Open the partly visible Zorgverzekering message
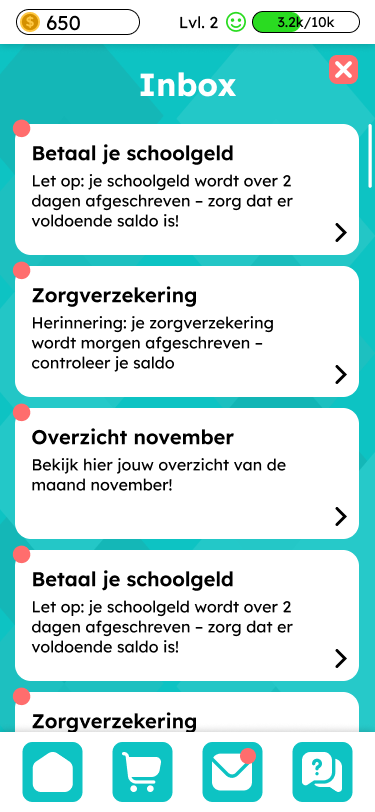The height and width of the screenshot is (812, 375). tap(186, 712)
